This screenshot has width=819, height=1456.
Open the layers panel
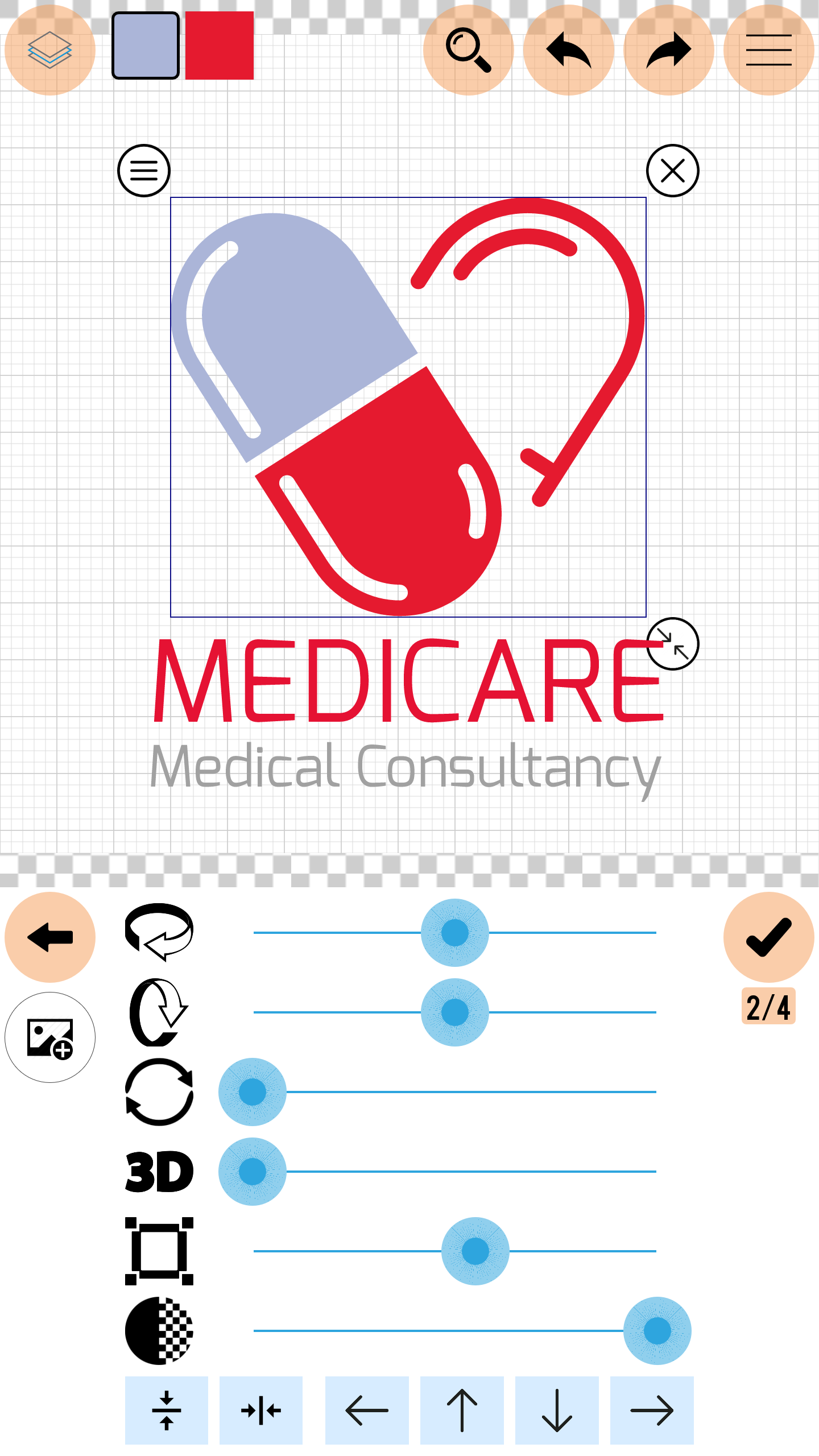pyautogui.click(x=50, y=50)
